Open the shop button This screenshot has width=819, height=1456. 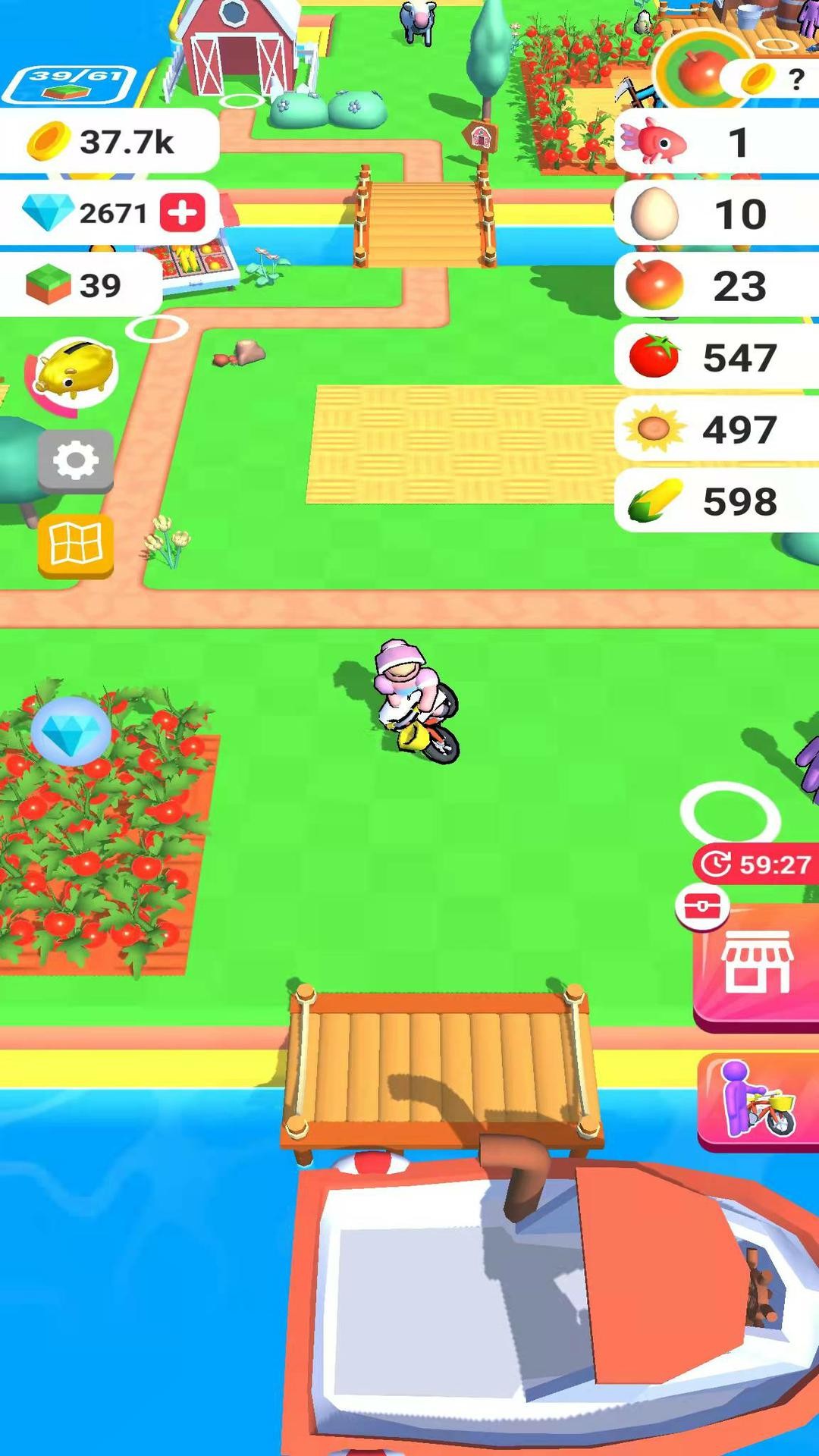click(757, 965)
